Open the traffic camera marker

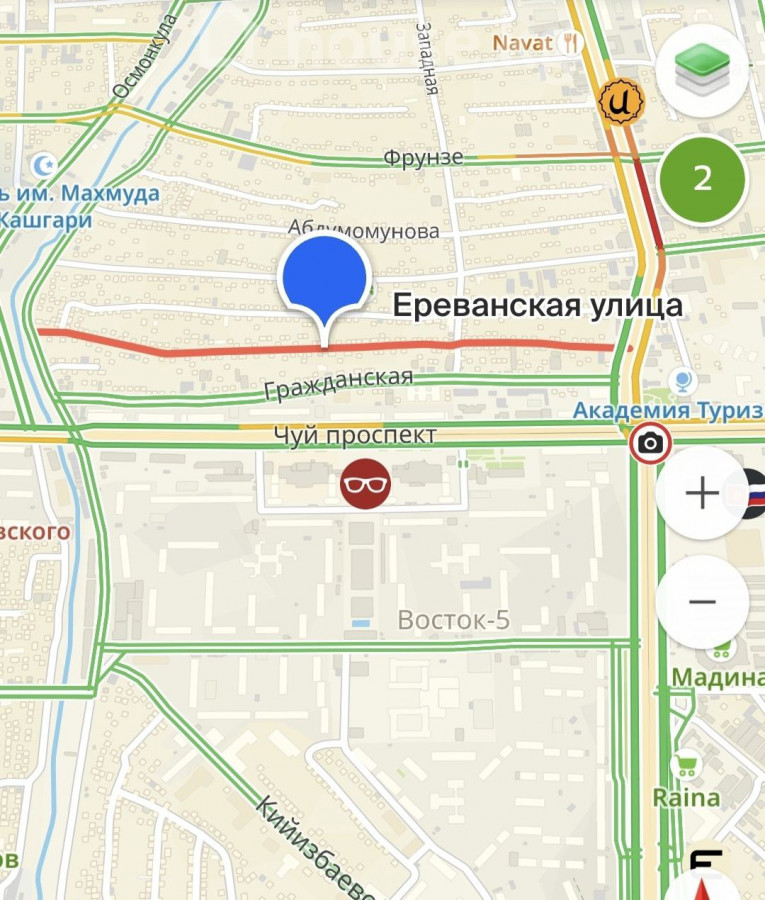click(650, 443)
